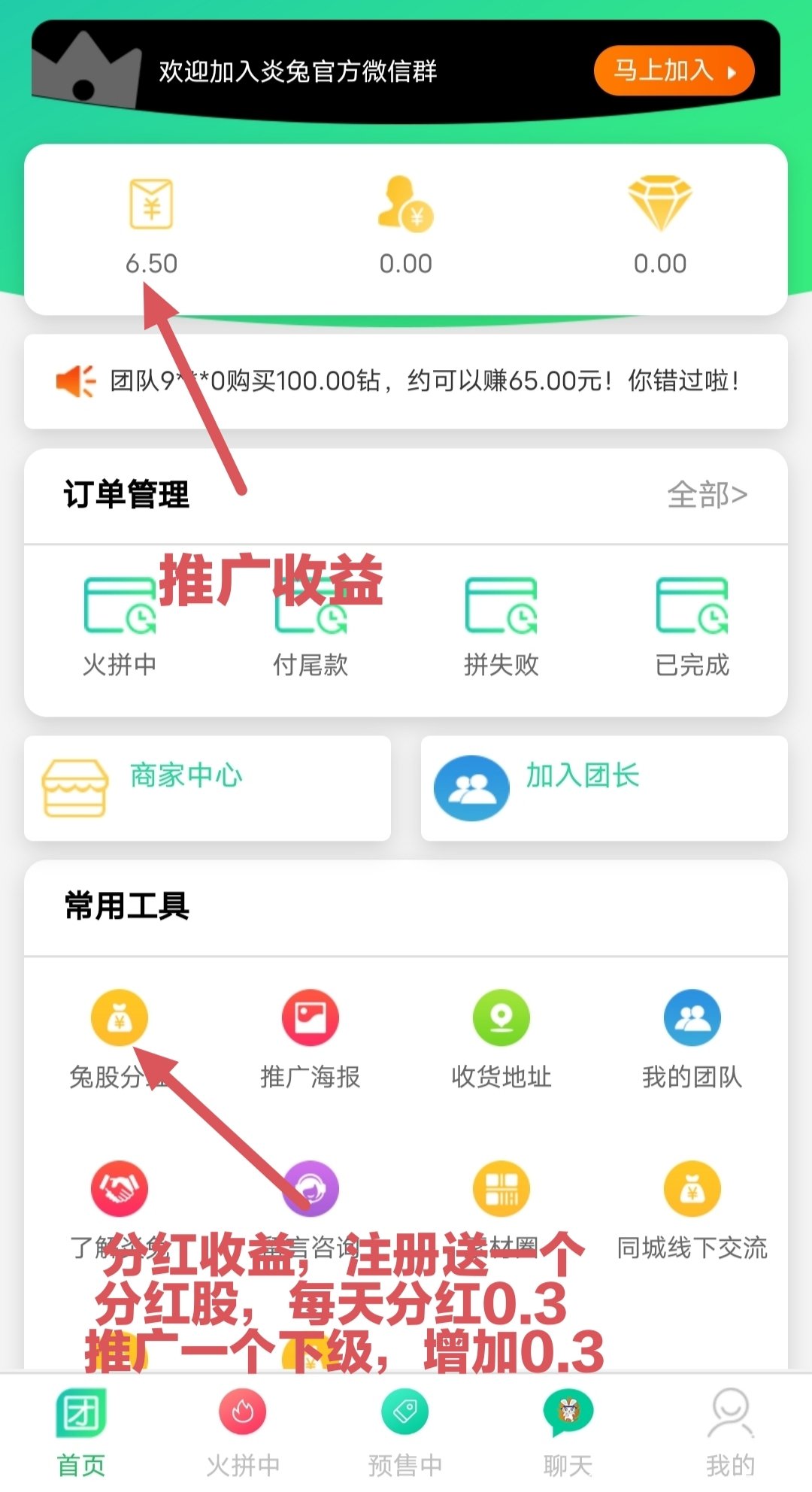Tap the 马上加入 button

point(674,71)
